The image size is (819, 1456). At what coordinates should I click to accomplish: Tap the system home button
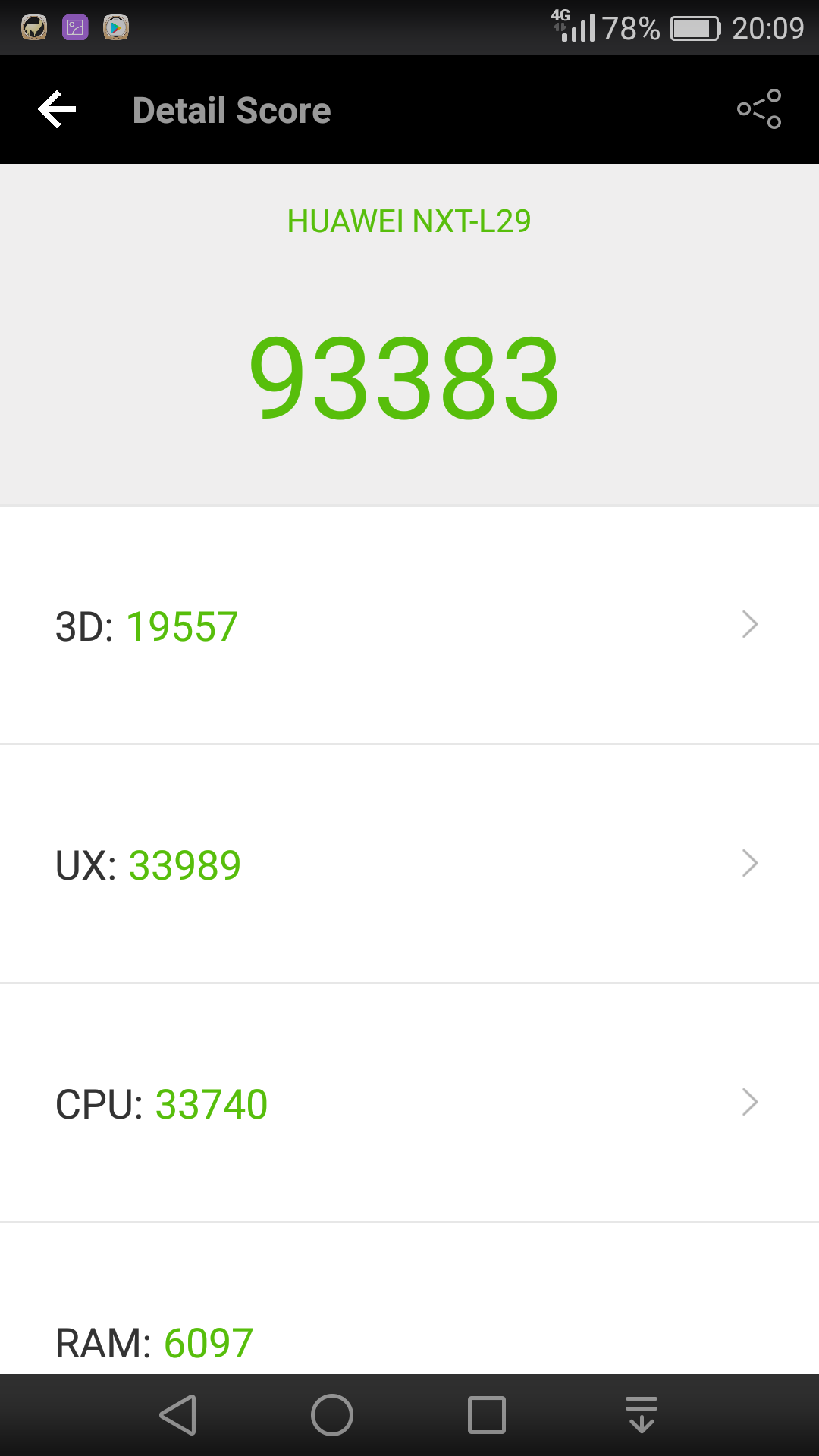(332, 1415)
